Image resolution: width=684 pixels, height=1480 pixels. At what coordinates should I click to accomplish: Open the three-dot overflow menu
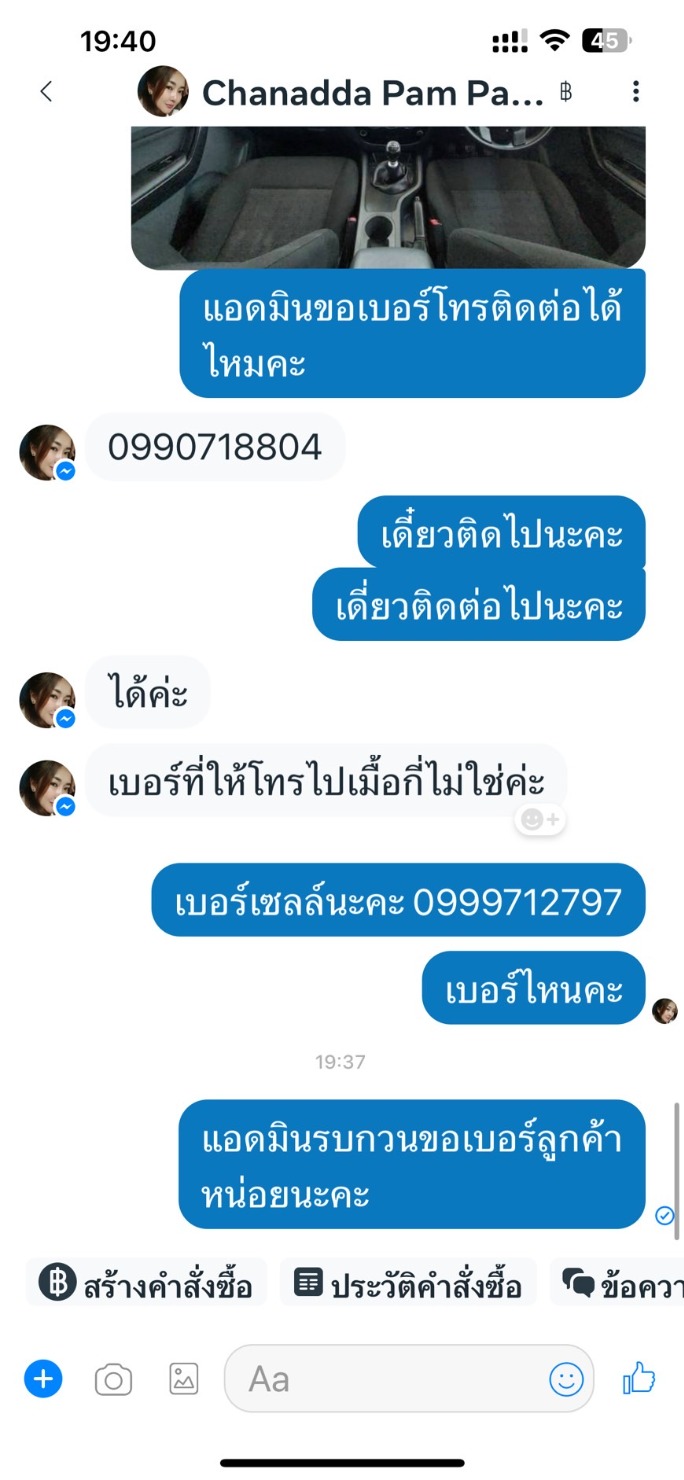point(636,92)
